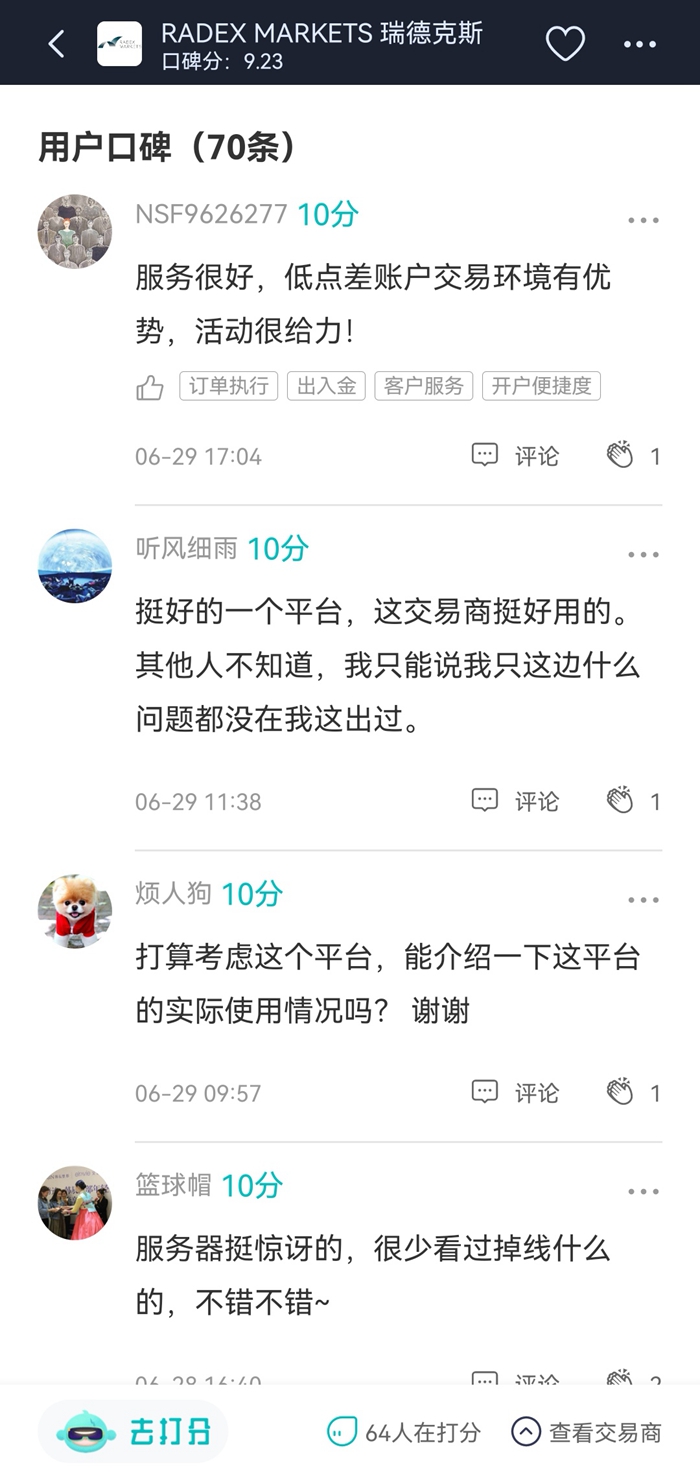Open more options on 篮球帽's review
Image resolution: width=700 pixels, height=1478 pixels.
tap(643, 1192)
